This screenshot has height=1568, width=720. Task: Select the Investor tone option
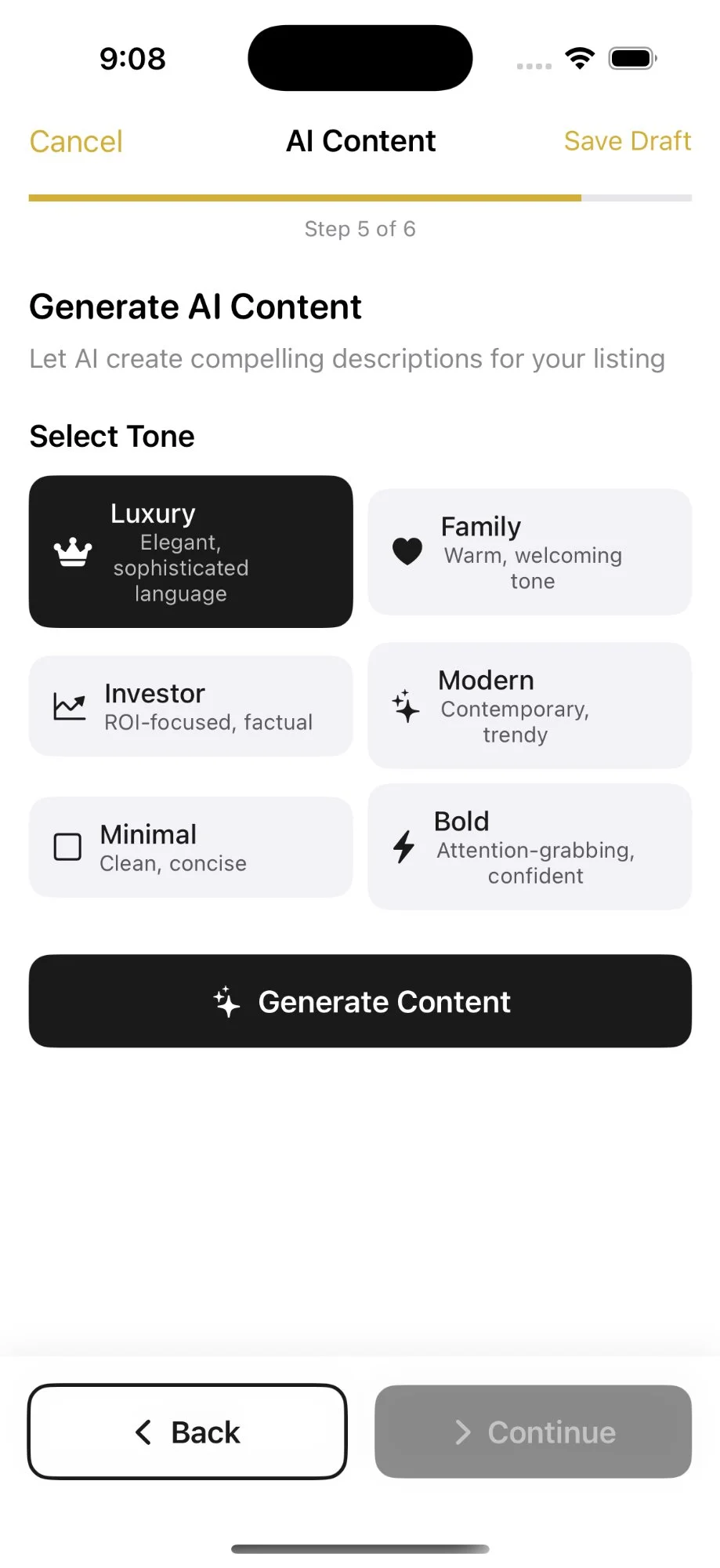click(190, 706)
